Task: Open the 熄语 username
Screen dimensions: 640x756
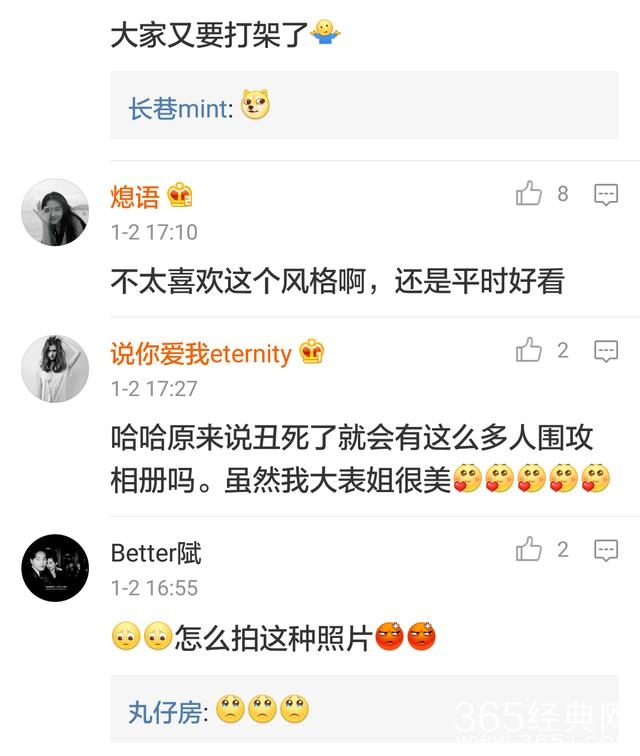Action: click(x=135, y=196)
